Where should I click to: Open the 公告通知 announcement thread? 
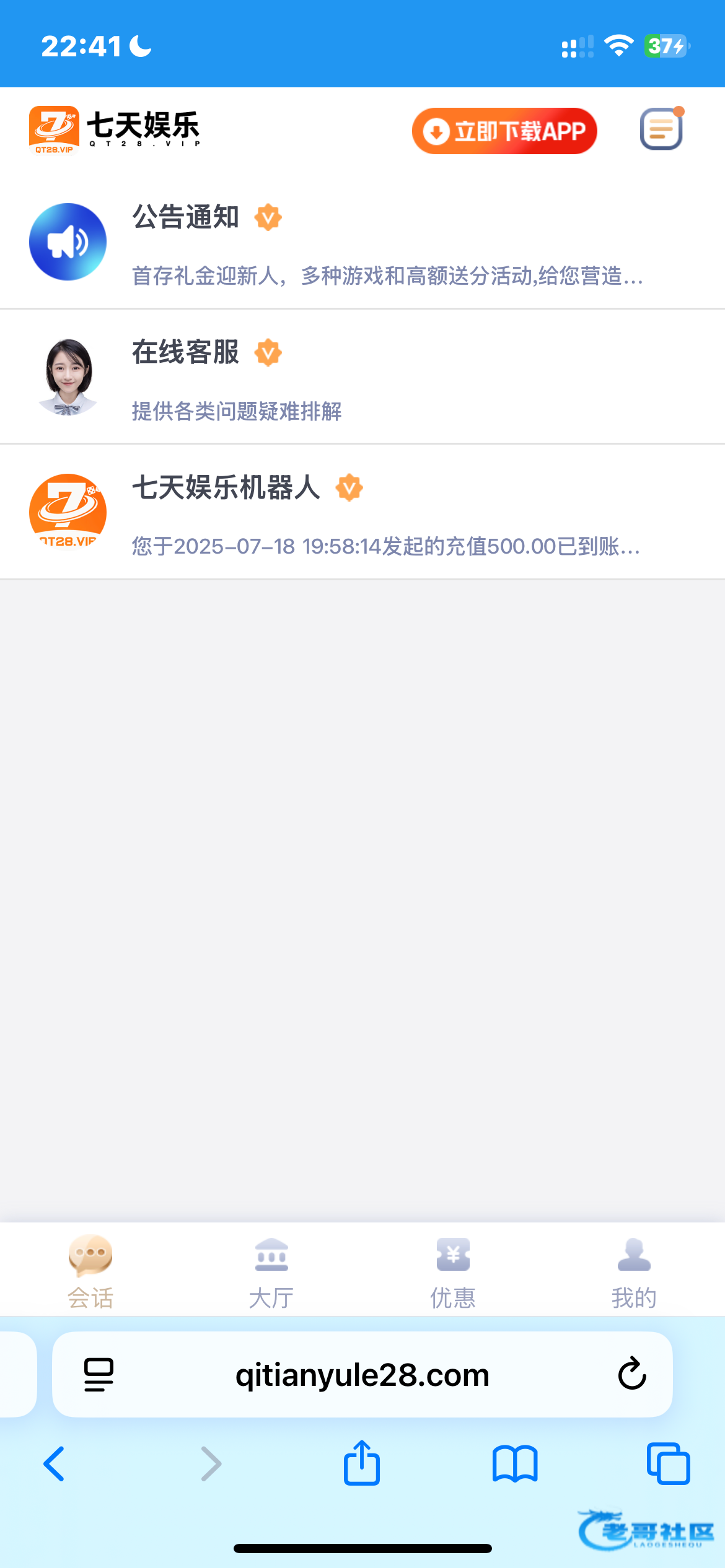click(x=362, y=243)
